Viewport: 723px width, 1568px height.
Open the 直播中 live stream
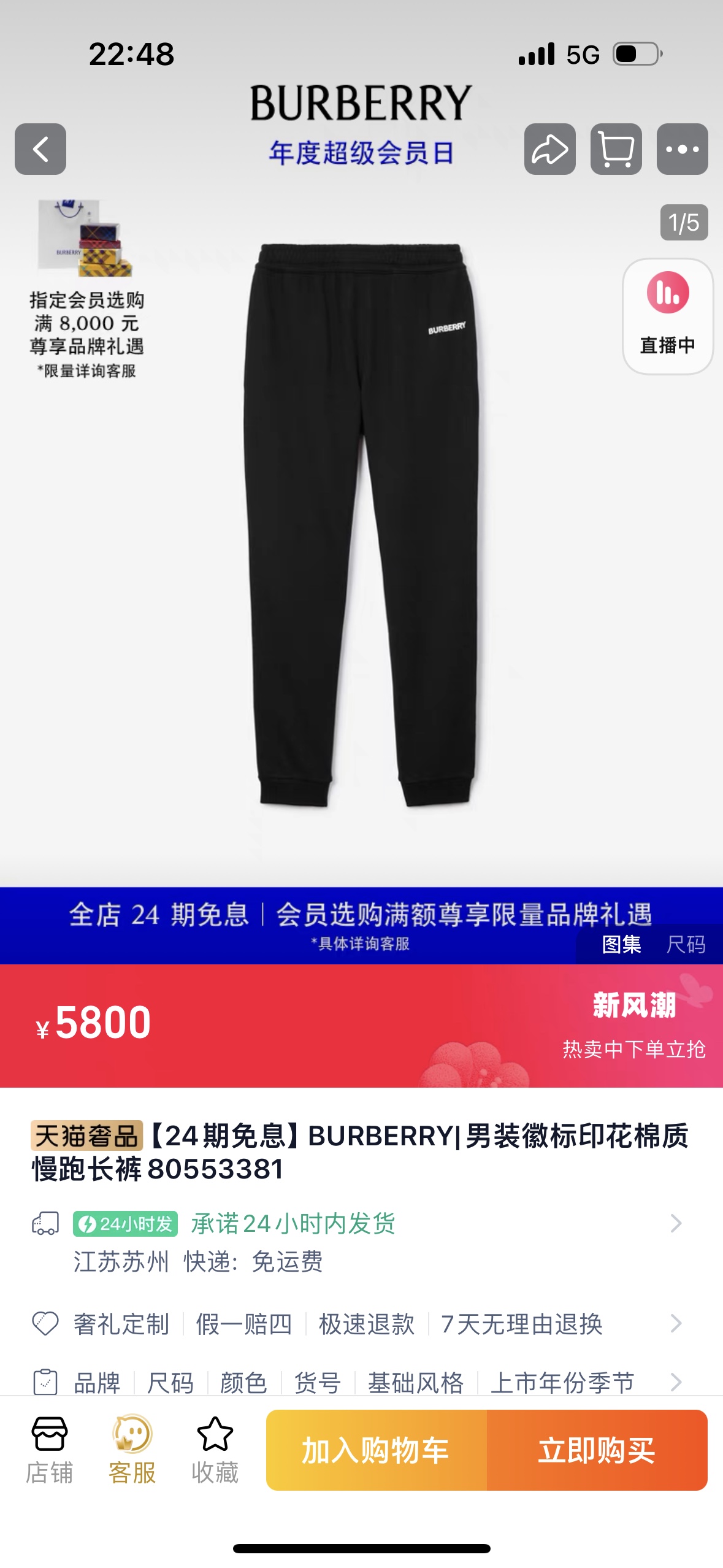[x=667, y=316]
